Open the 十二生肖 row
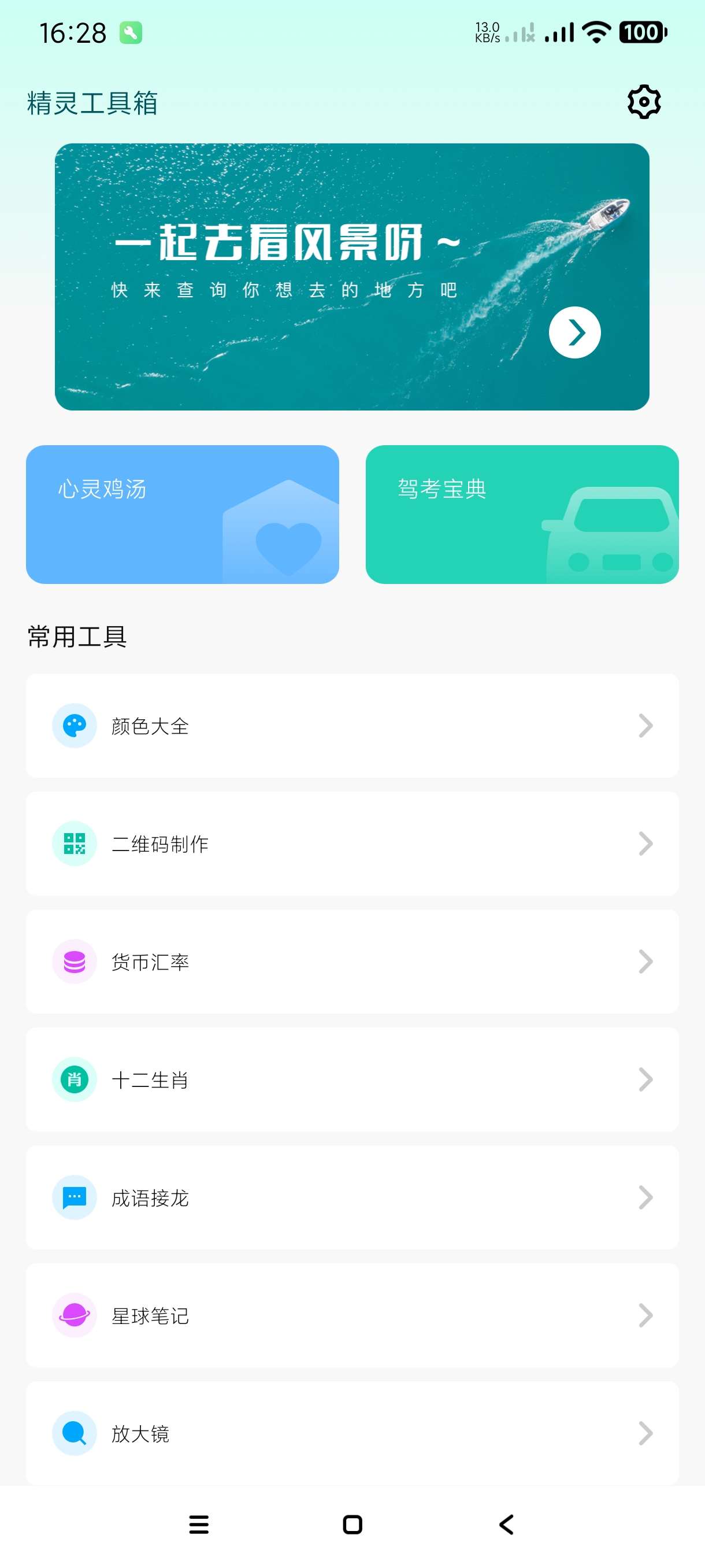 click(352, 1080)
